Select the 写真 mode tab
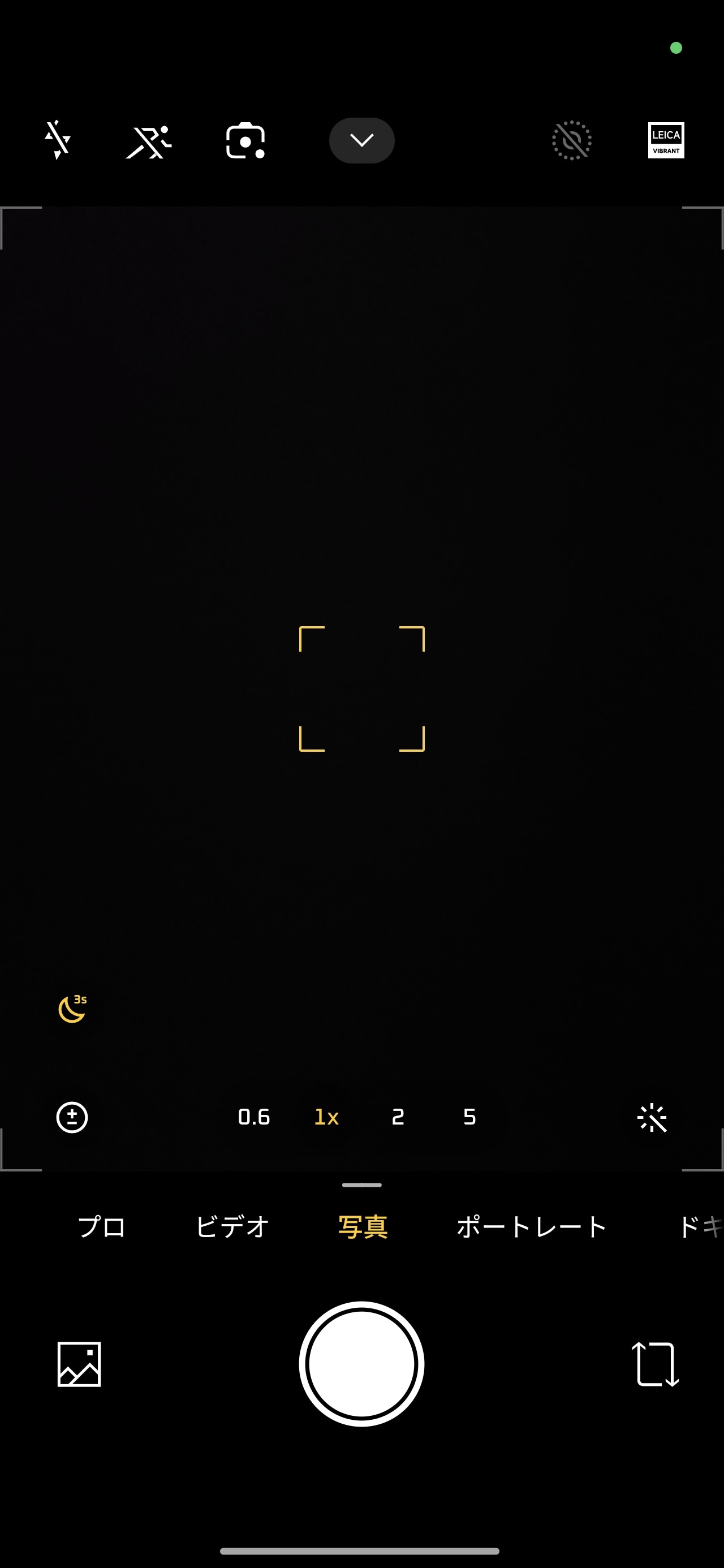 point(363,1227)
